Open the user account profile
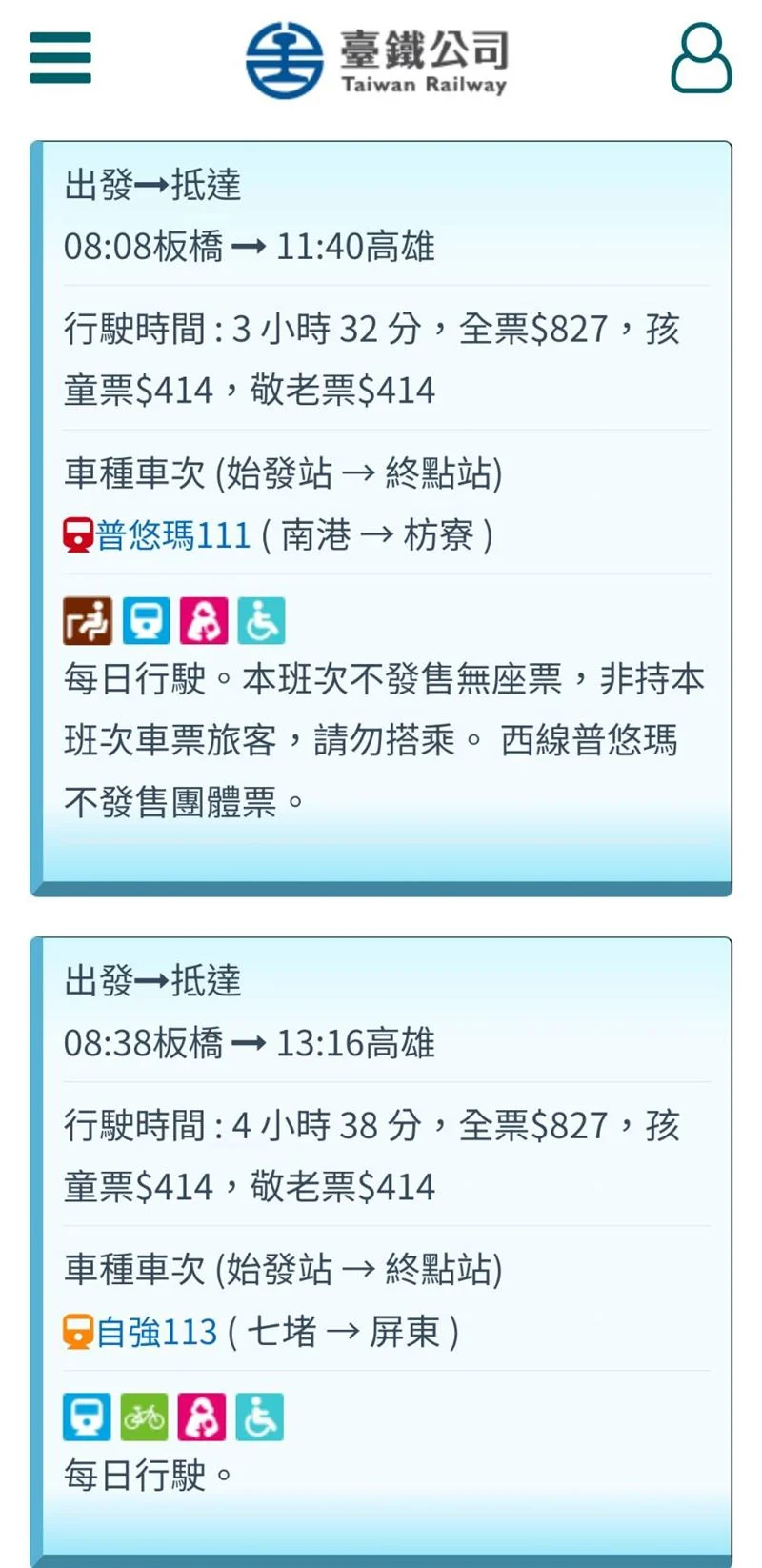 pyautogui.click(x=701, y=59)
